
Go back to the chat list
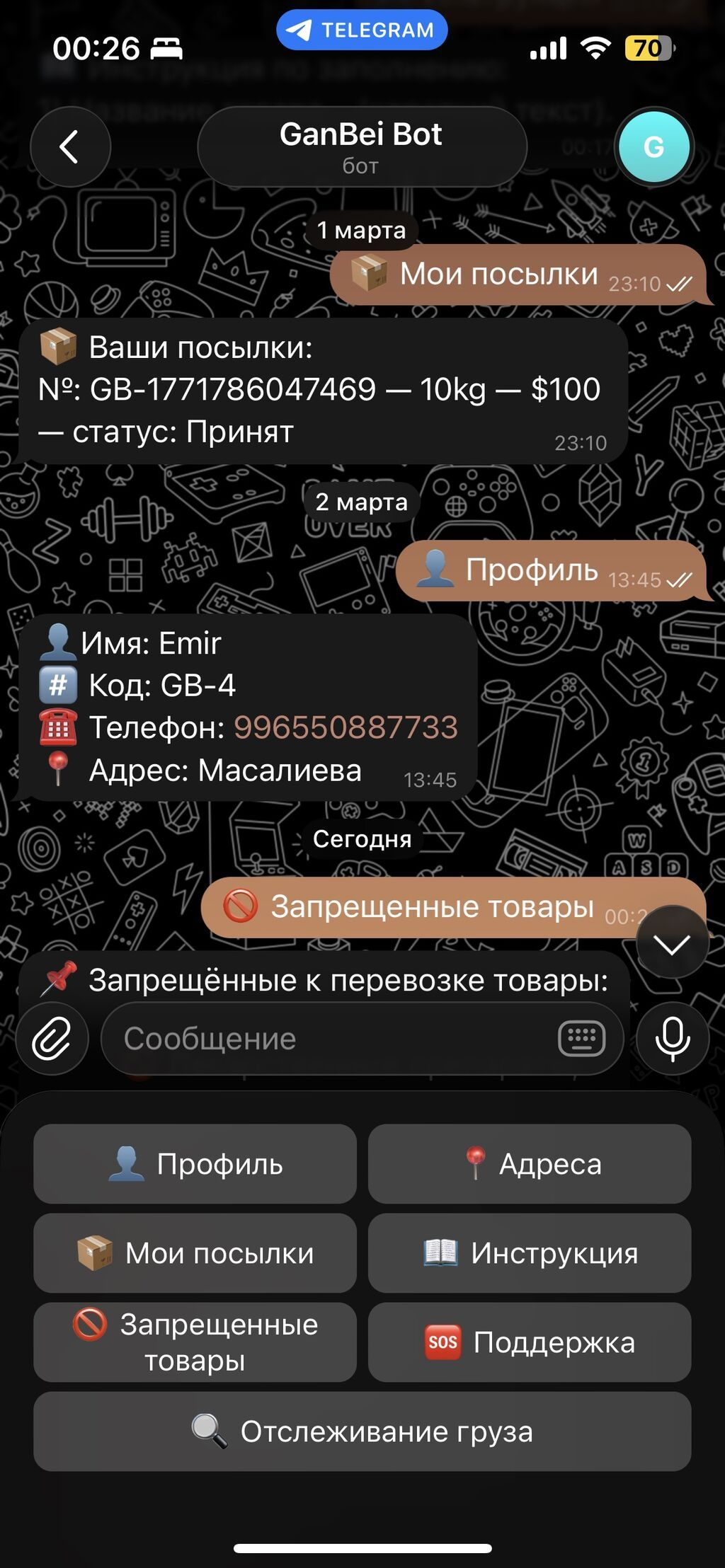(x=70, y=146)
